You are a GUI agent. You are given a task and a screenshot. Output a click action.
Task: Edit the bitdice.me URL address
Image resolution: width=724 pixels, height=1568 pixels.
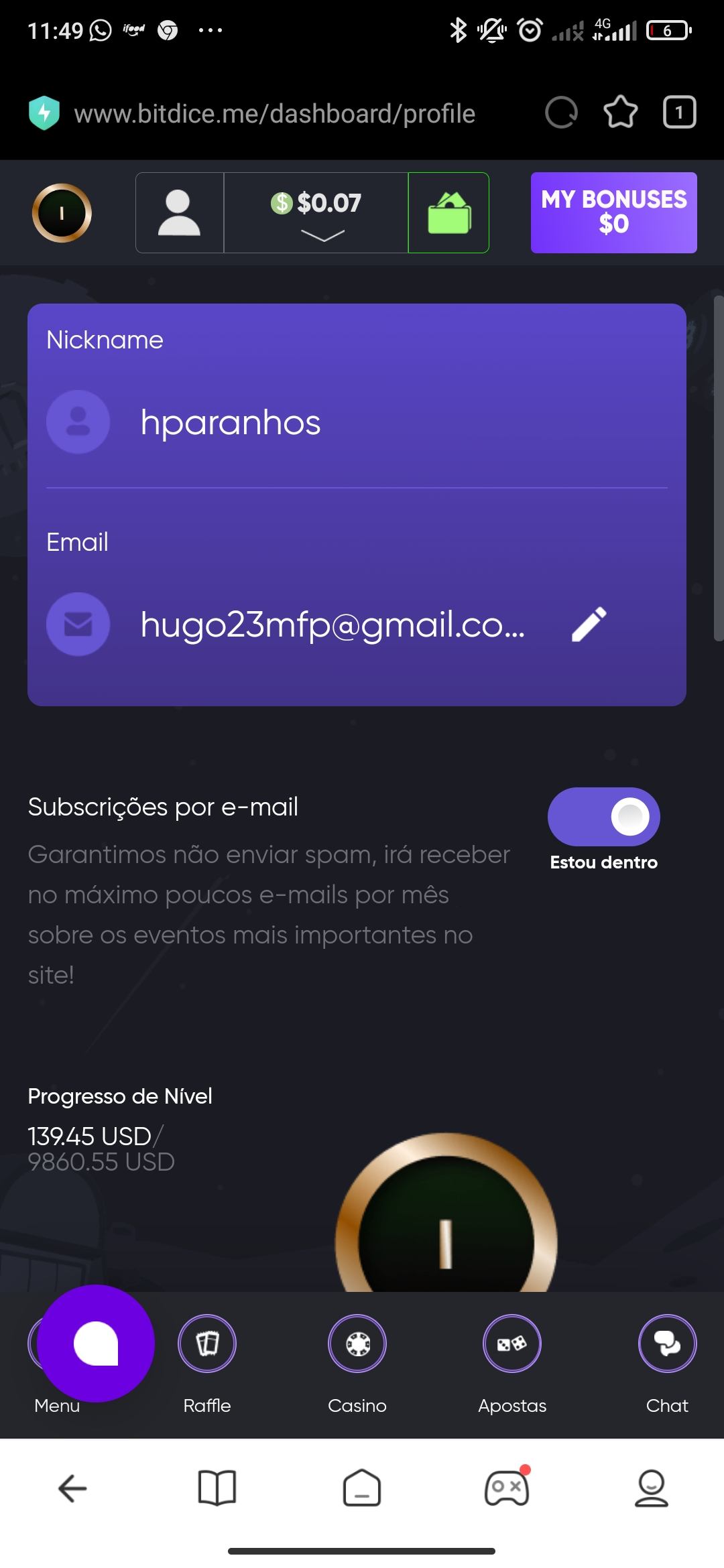tap(275, 114)
